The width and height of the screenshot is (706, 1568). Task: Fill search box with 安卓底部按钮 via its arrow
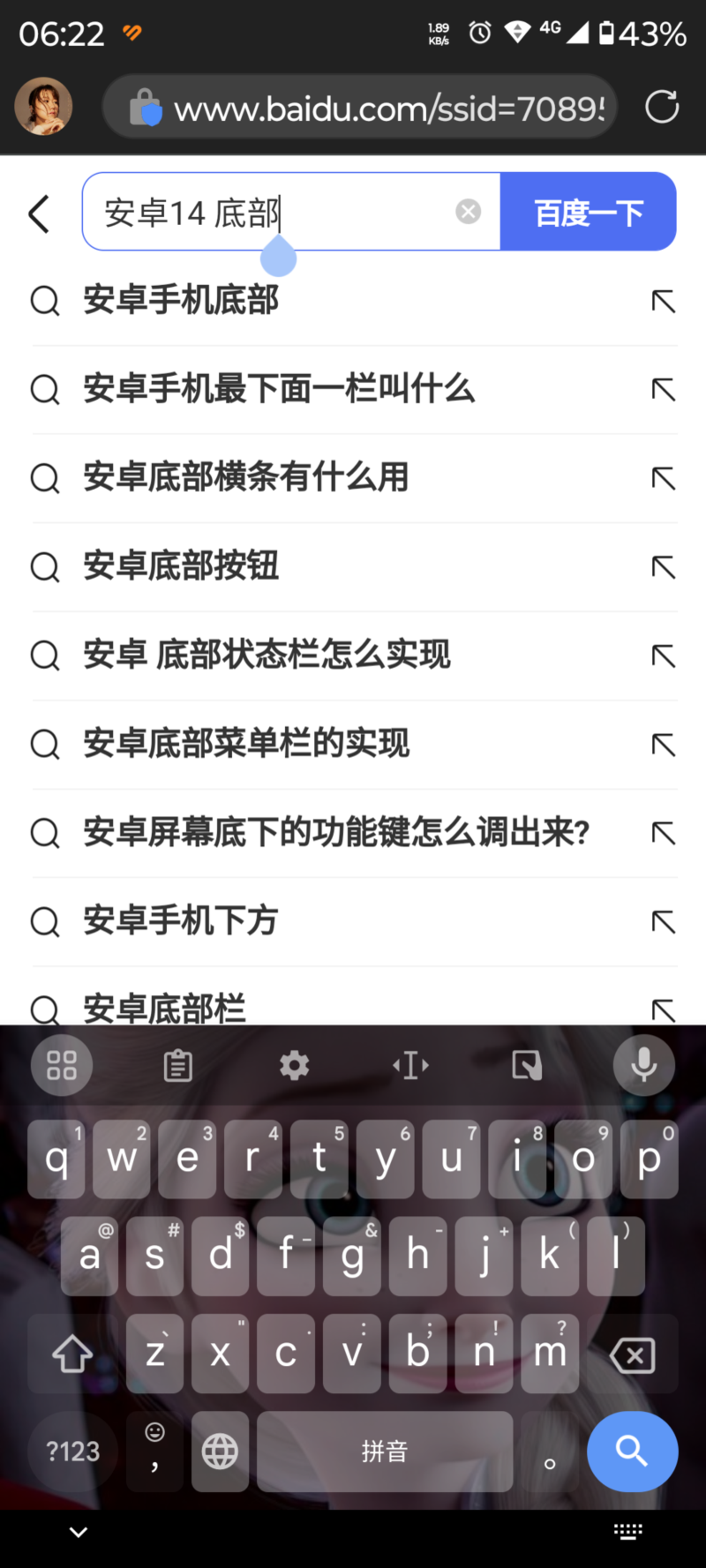[x=664, y=566]
